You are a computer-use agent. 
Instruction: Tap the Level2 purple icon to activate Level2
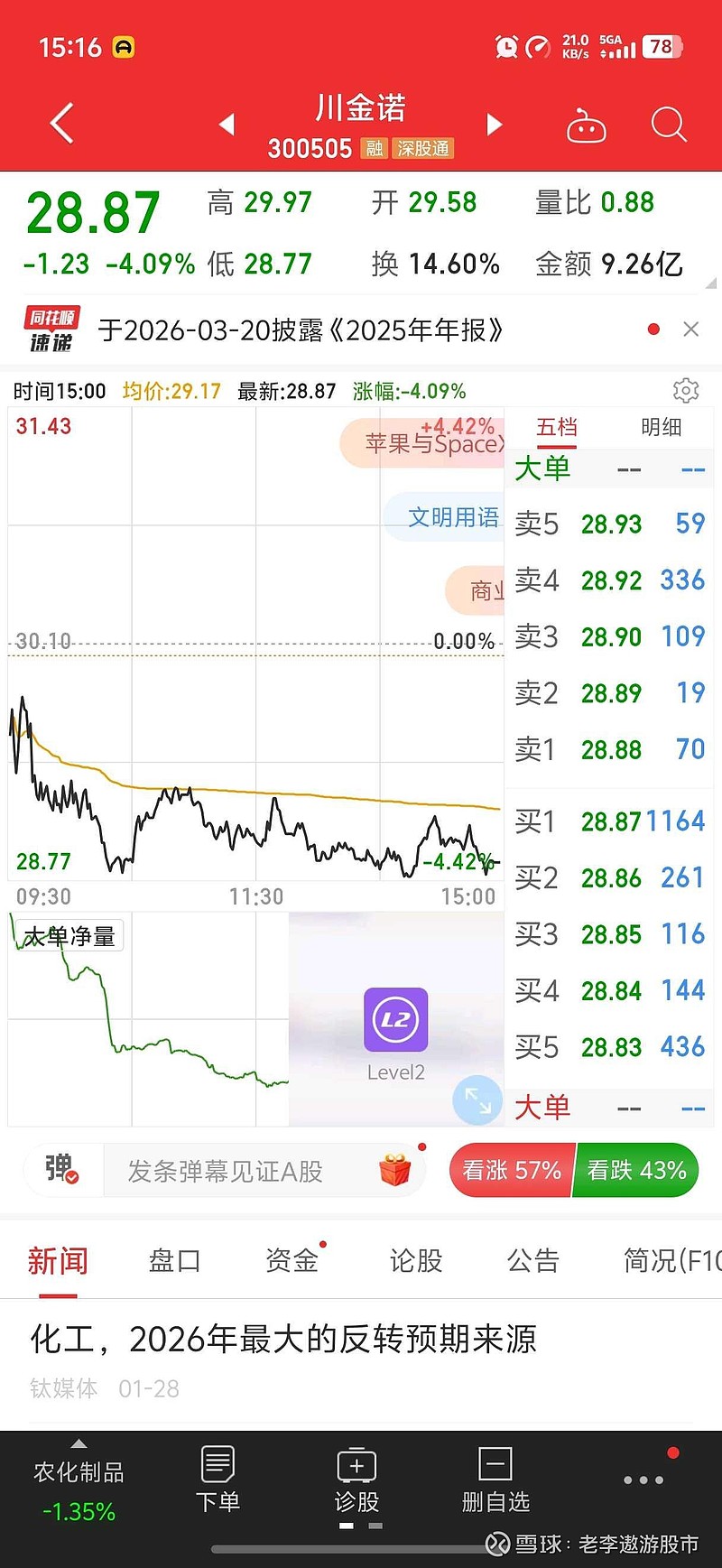[394, 1018]
